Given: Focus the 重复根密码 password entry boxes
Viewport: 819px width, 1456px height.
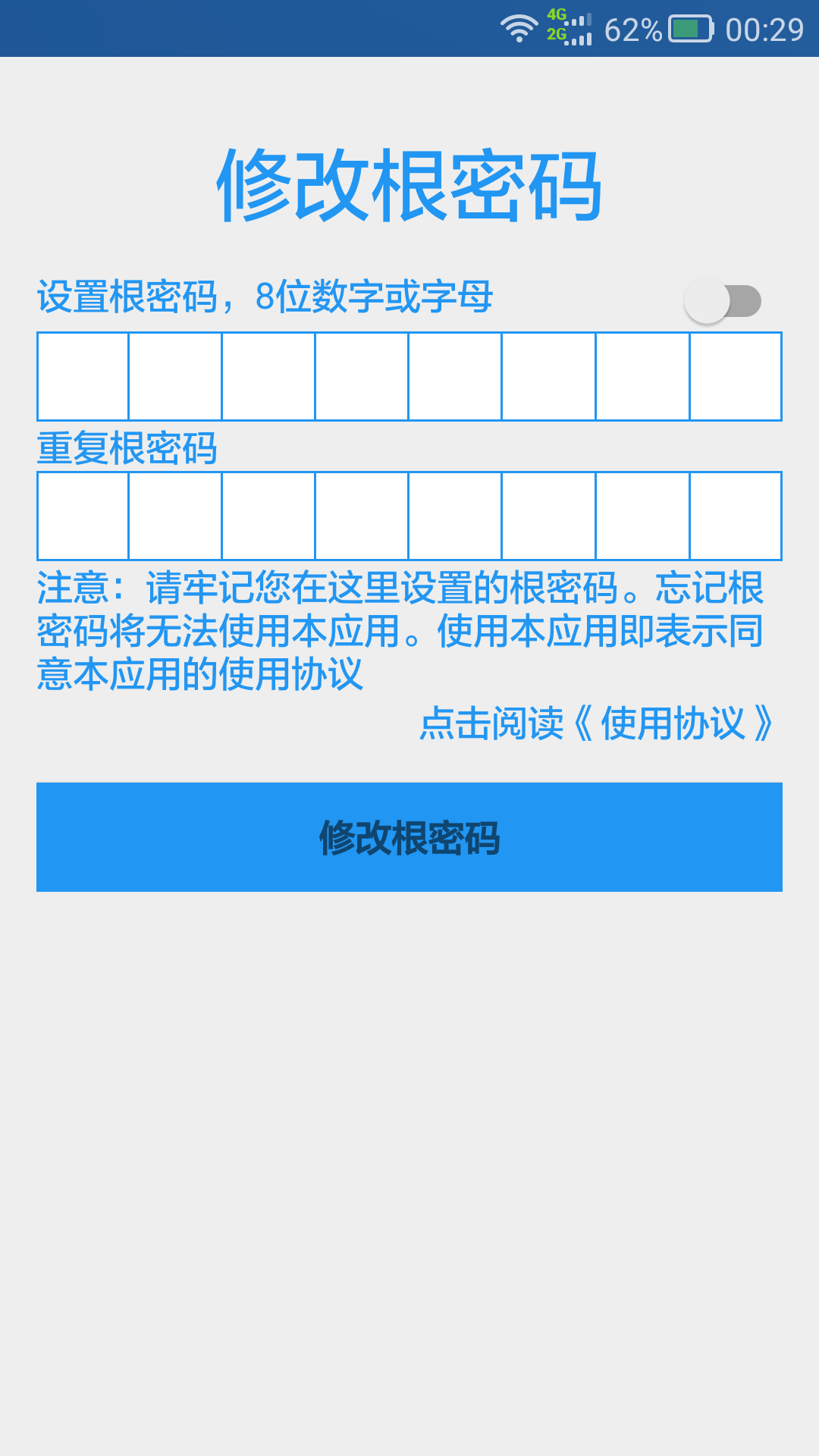Looking at the screenshot, I should pyautogui.click(x=409, y=516).
